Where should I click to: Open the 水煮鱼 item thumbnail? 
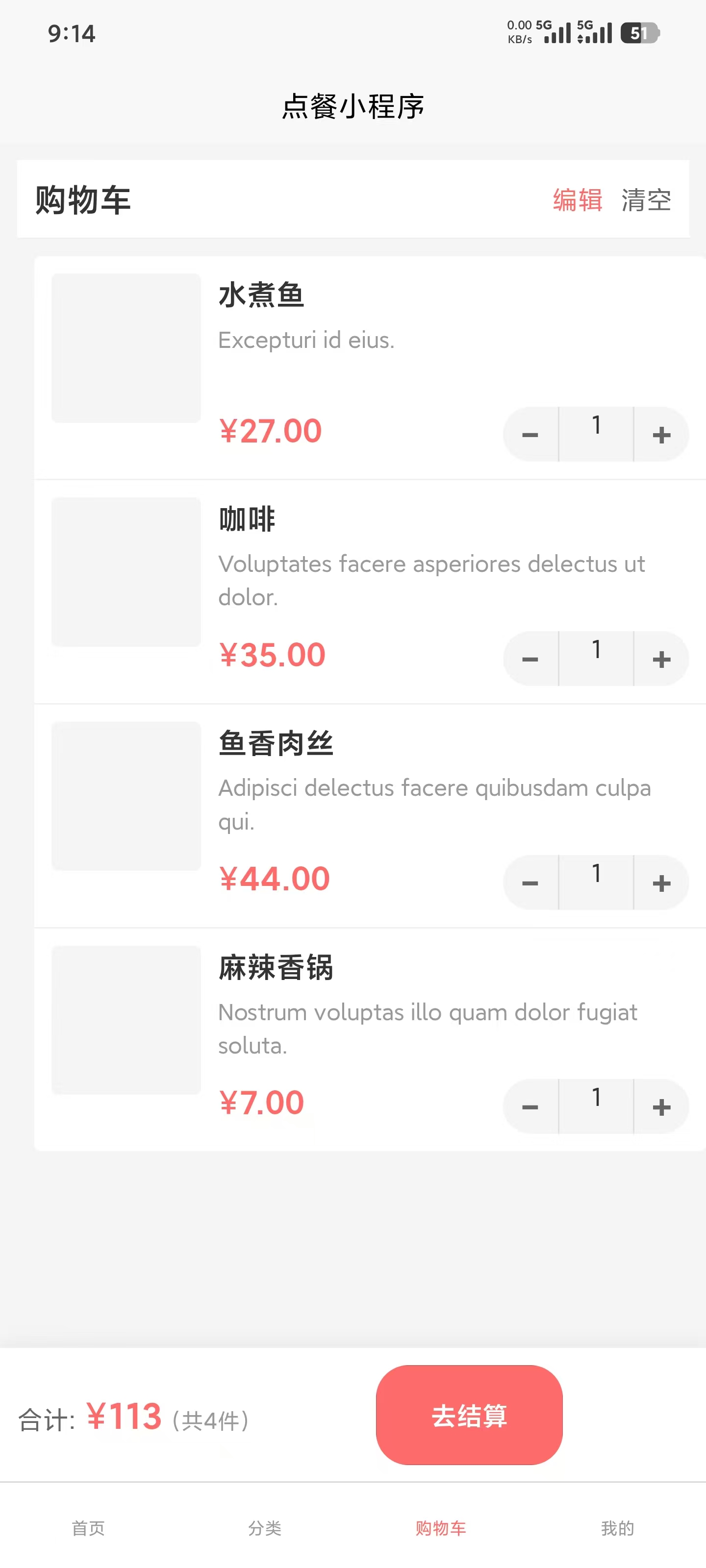click(x=126, y=347)
